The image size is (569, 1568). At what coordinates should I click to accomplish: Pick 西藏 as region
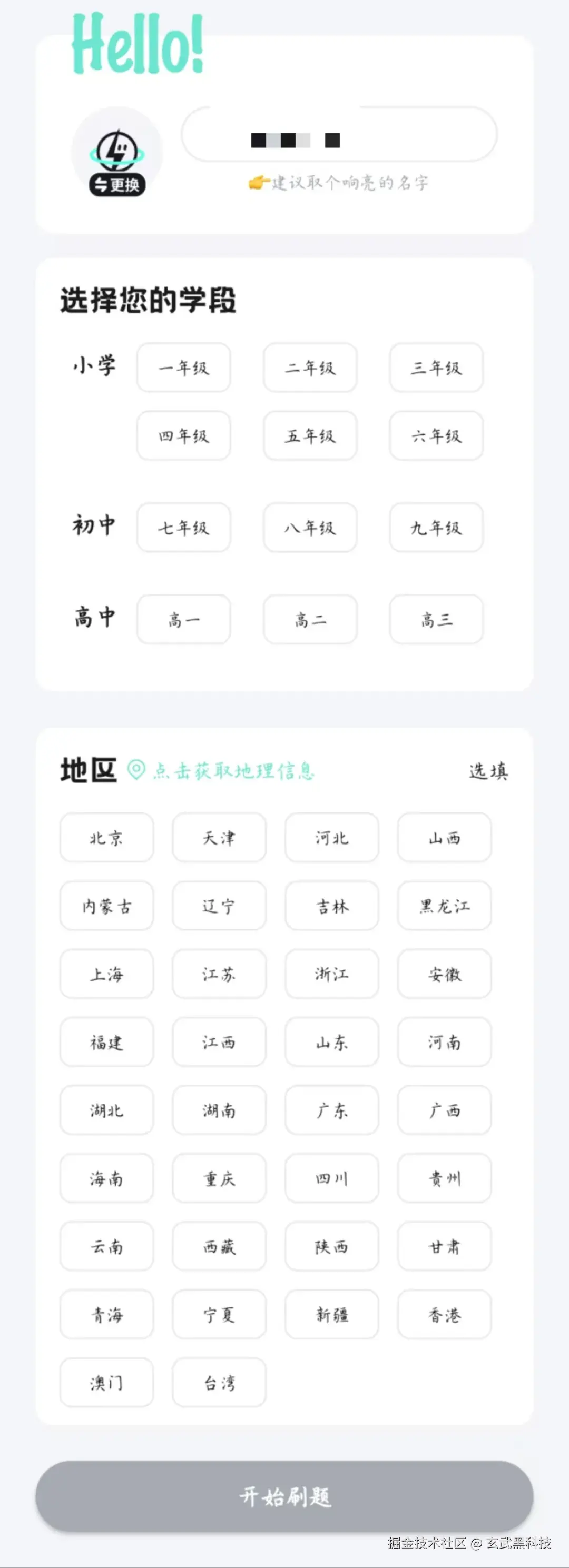coord(219,1247)
